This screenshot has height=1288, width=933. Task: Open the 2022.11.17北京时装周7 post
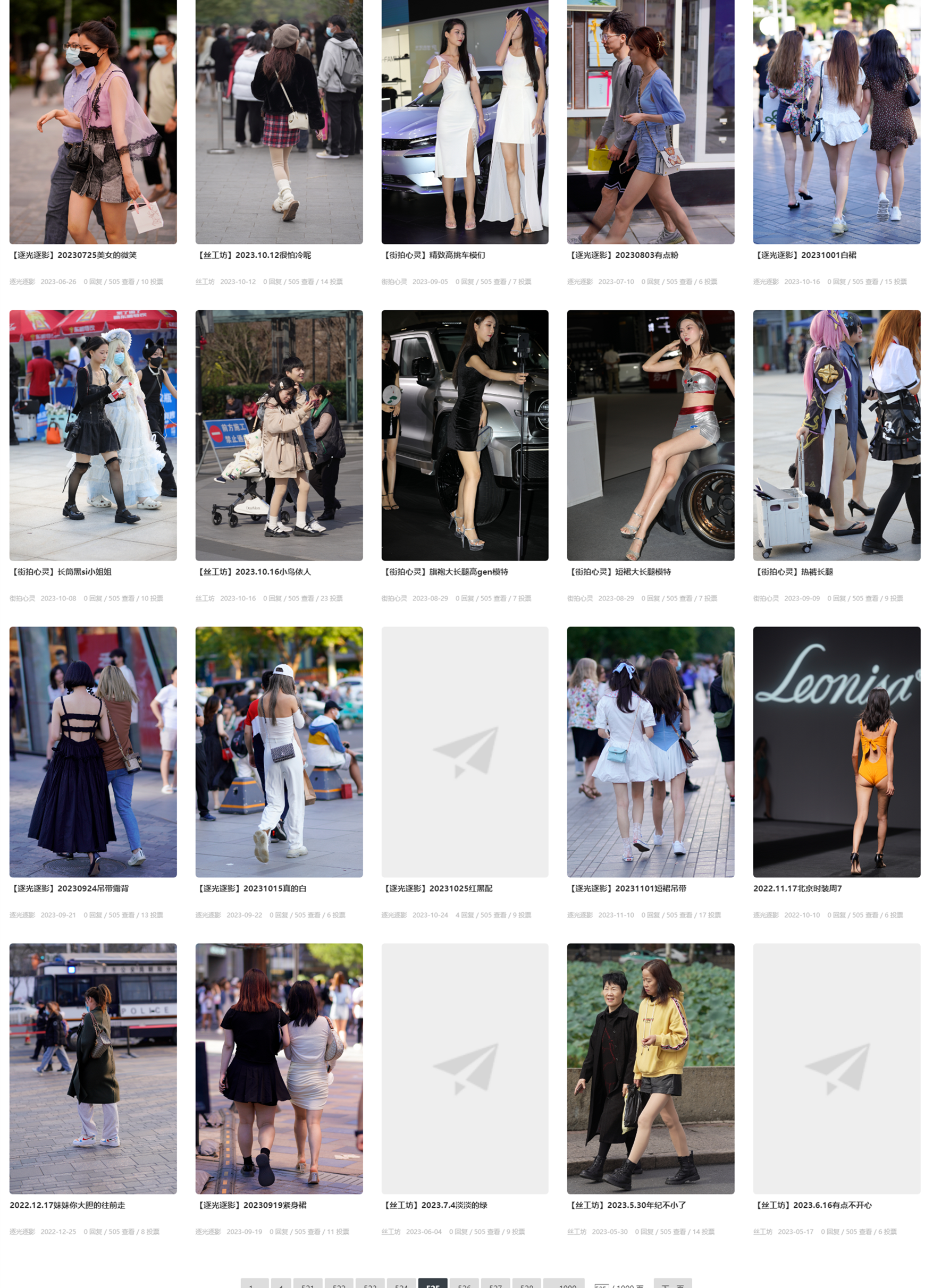836,751
